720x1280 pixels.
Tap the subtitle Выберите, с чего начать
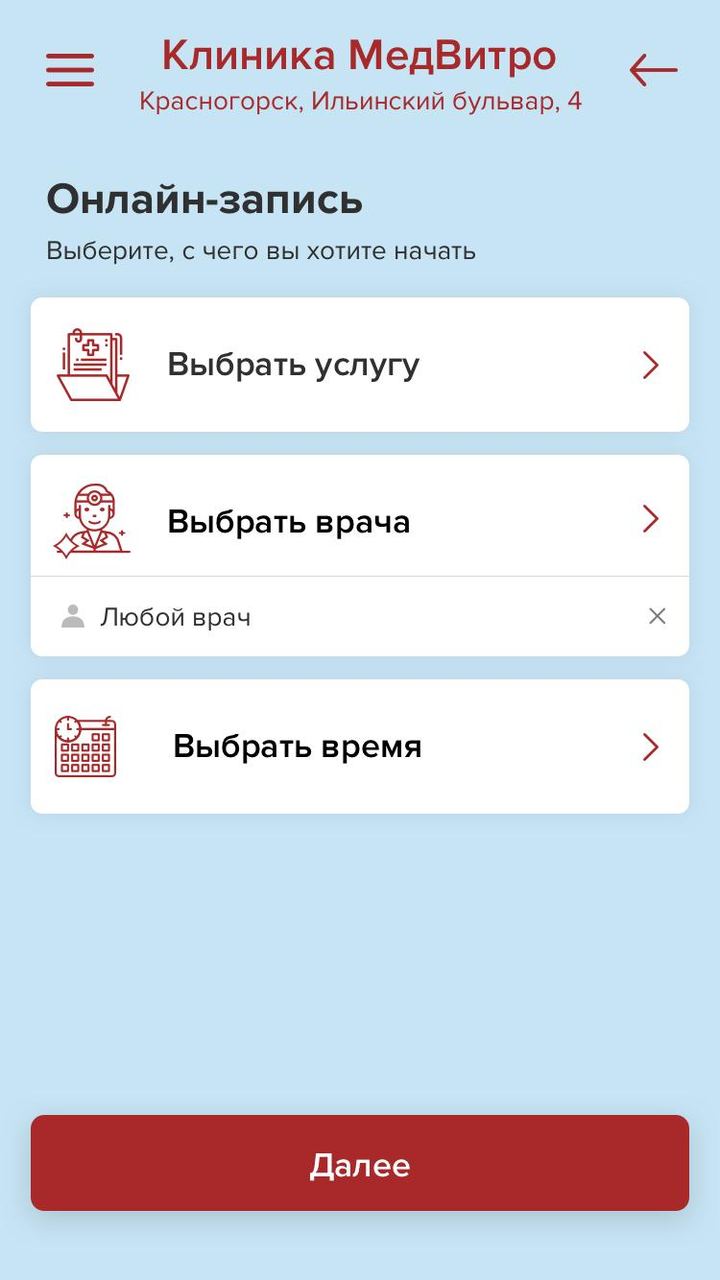click(x=260, y=250)
